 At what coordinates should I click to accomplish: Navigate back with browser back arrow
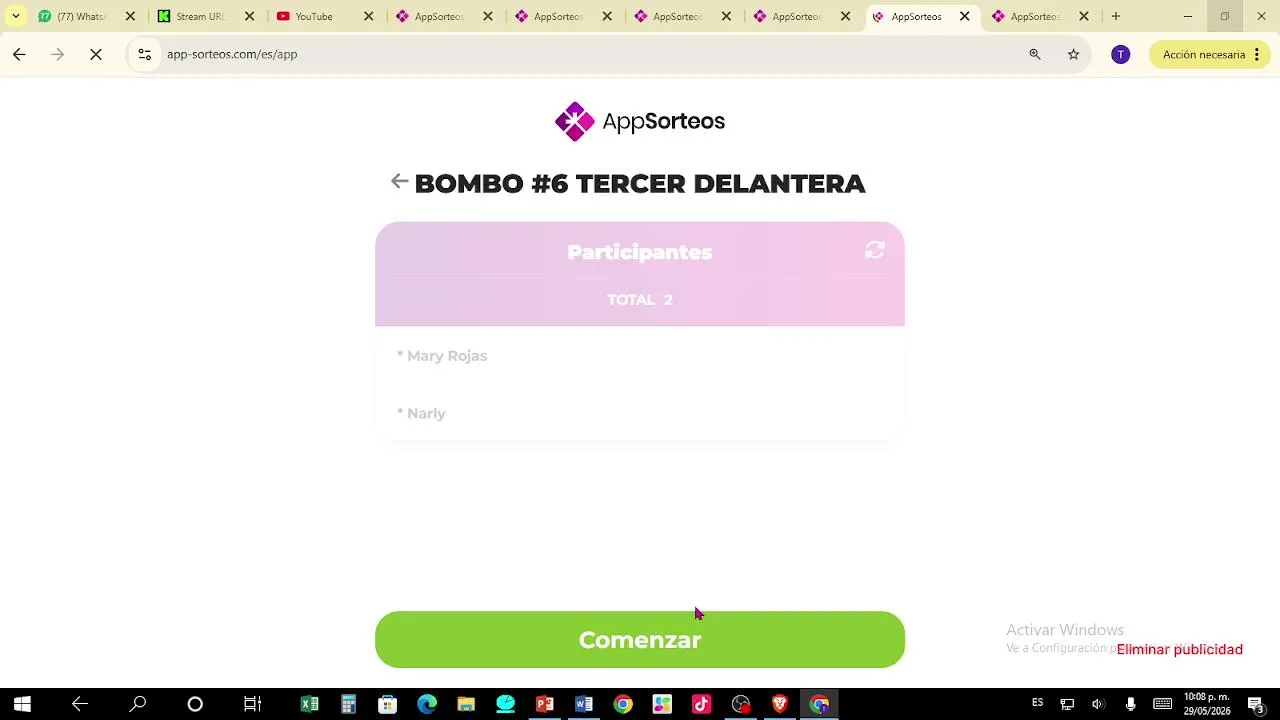(19, 54)
